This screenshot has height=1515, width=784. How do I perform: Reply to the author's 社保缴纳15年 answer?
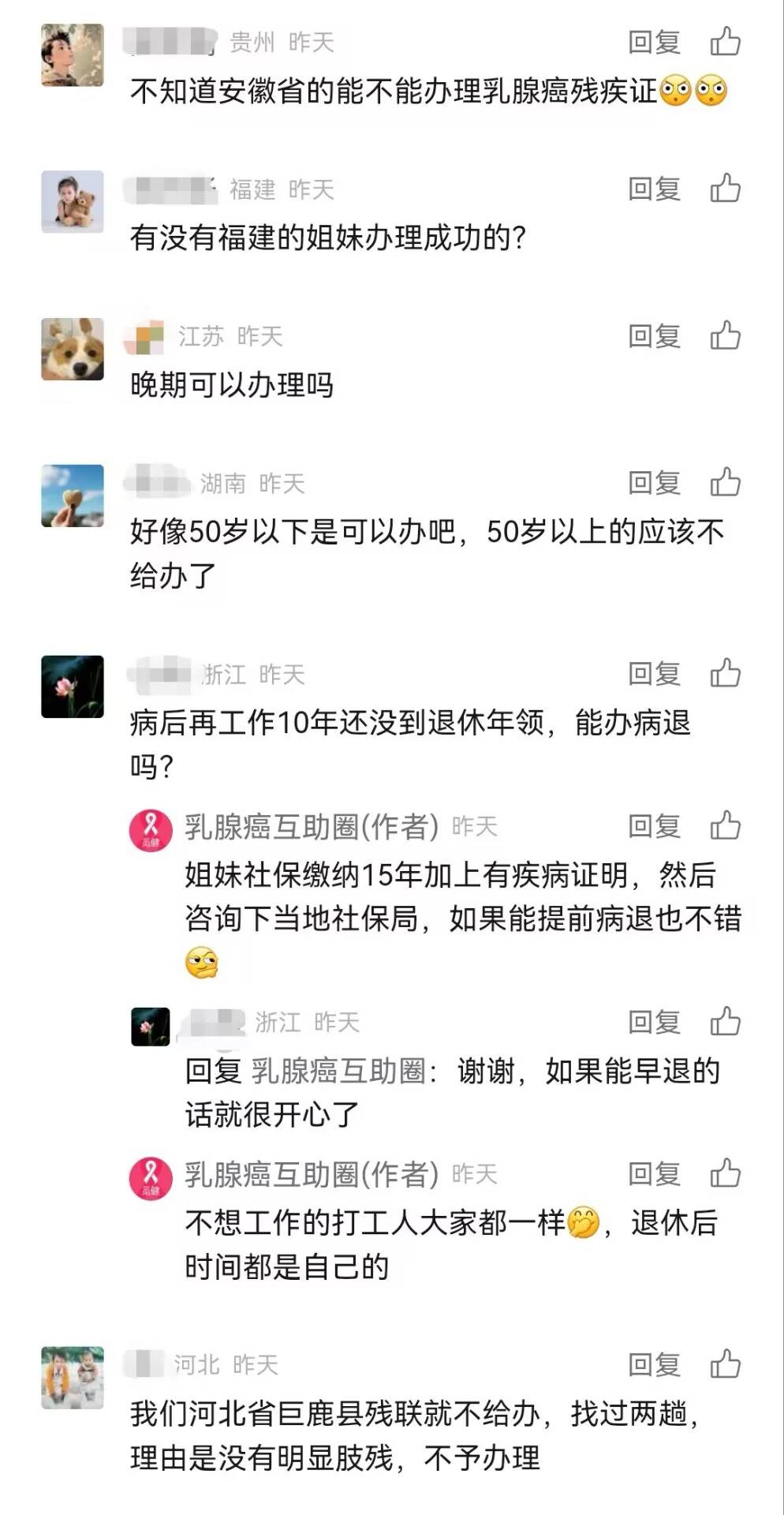tap(654, 827)
